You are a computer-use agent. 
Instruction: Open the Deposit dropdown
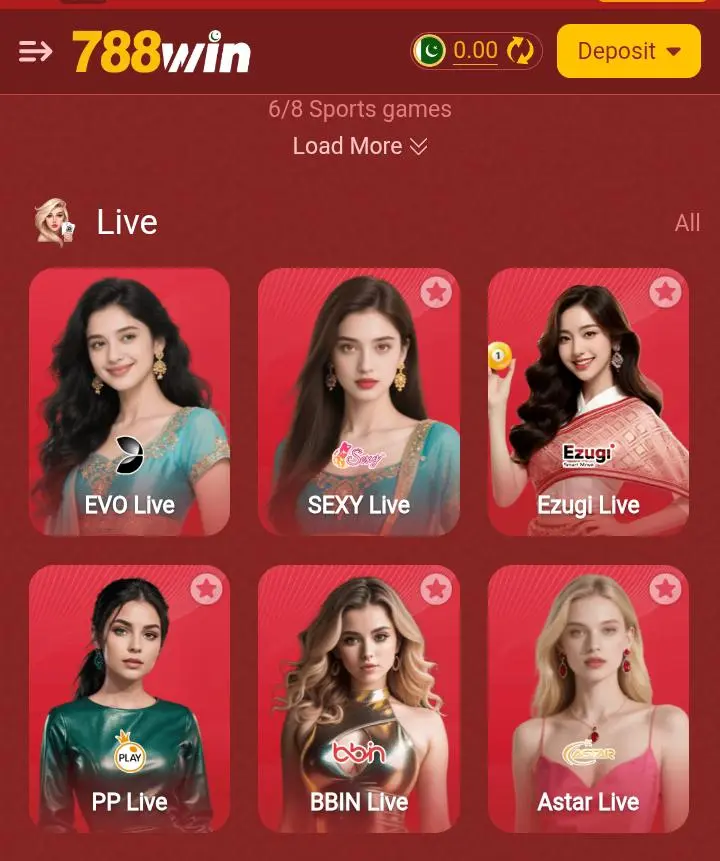pyautogui.click(x=628, y=51)
